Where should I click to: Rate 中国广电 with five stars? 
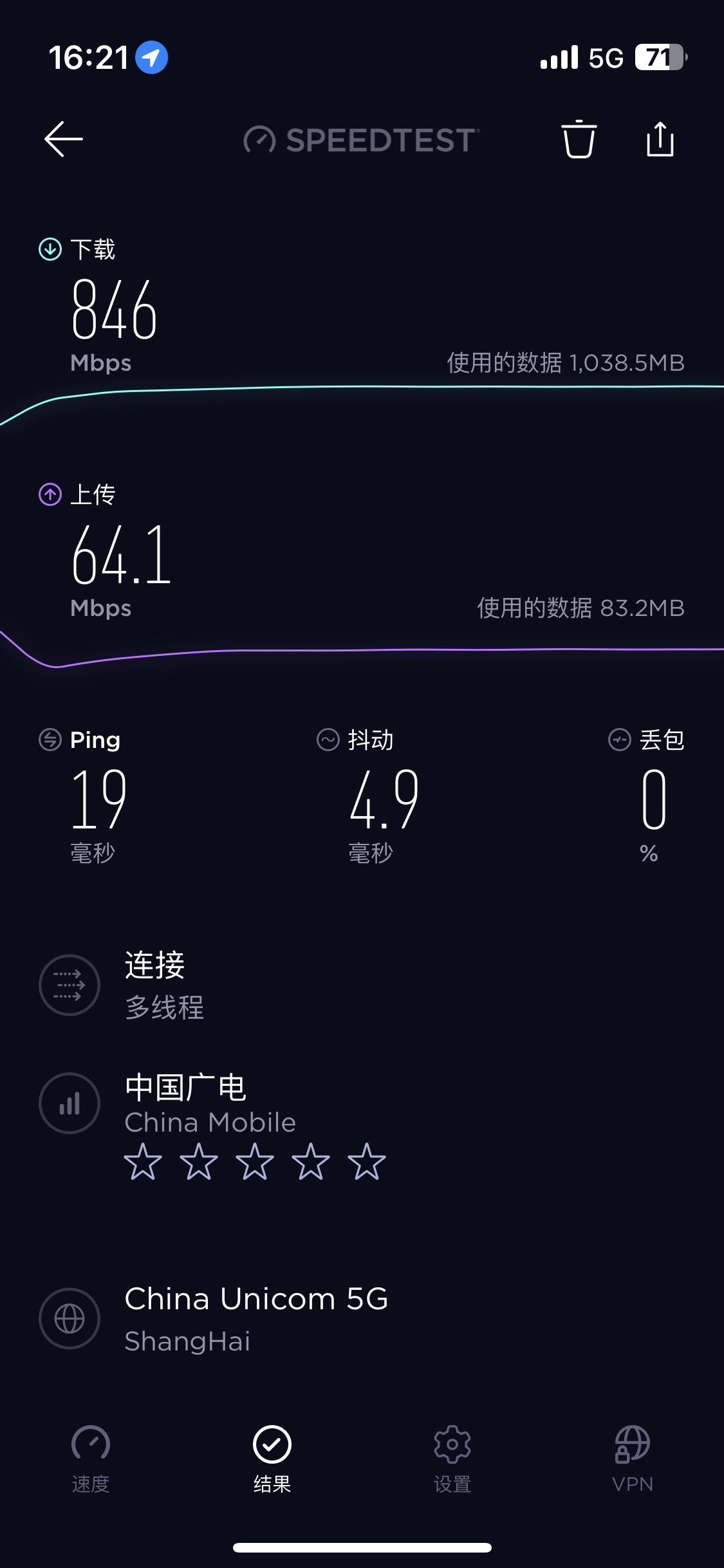(366, 1162)
